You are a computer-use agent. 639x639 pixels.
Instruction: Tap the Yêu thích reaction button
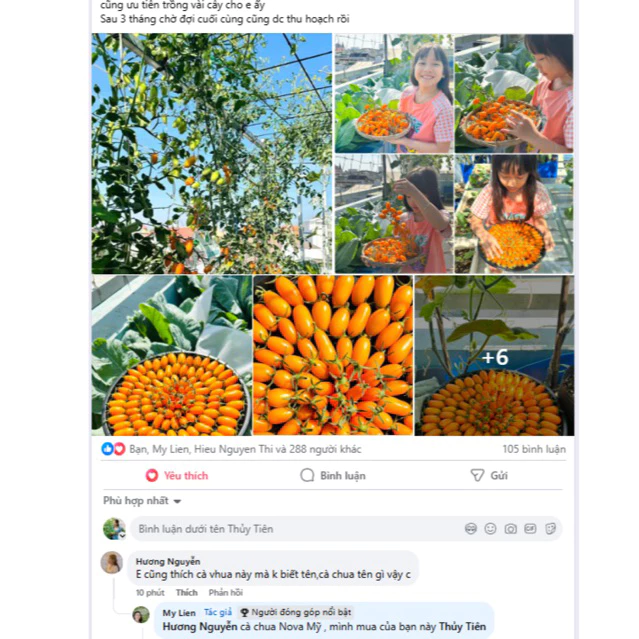coord(177,475)
